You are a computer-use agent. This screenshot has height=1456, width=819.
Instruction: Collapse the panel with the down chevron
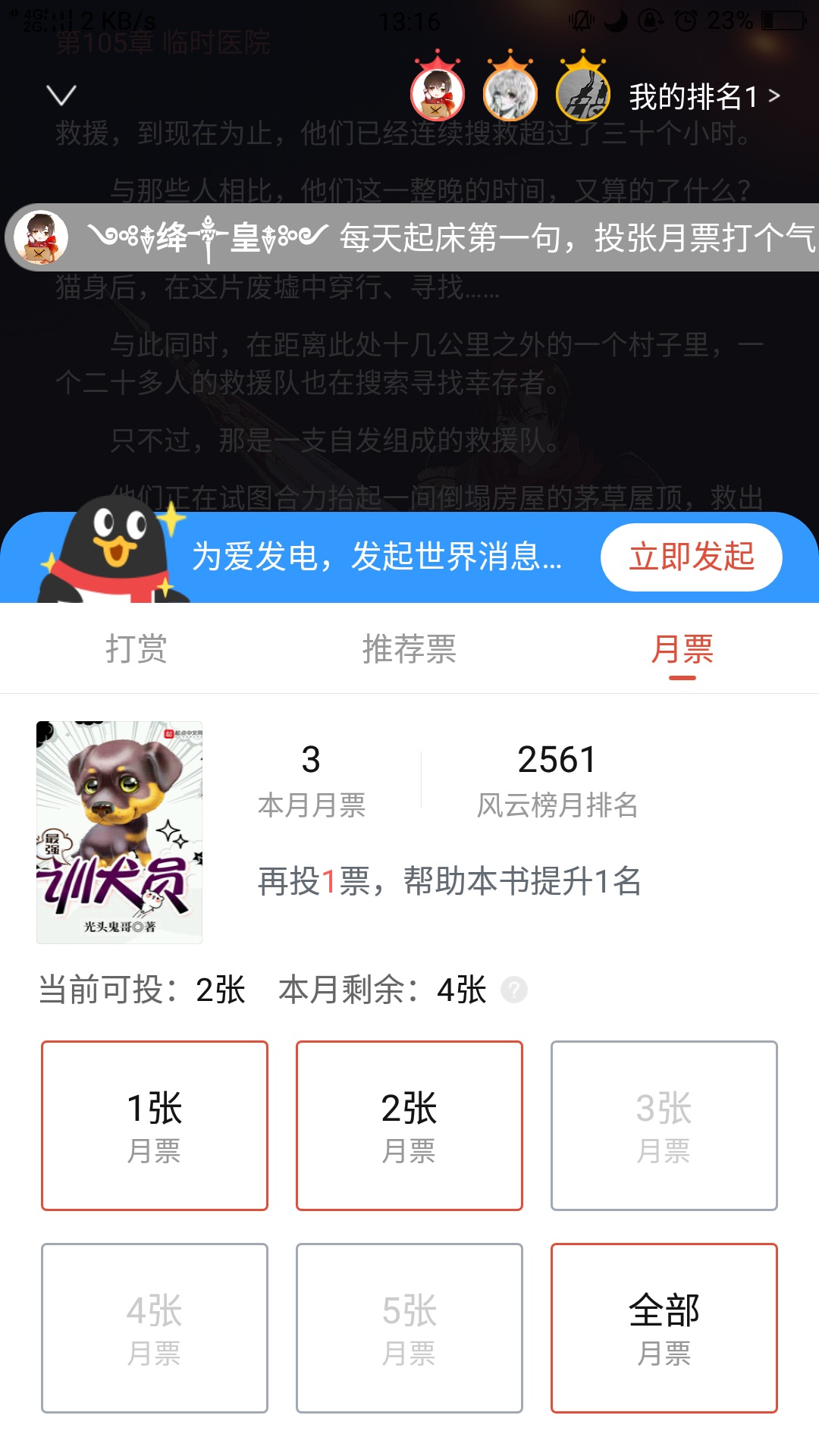point(61,96)
